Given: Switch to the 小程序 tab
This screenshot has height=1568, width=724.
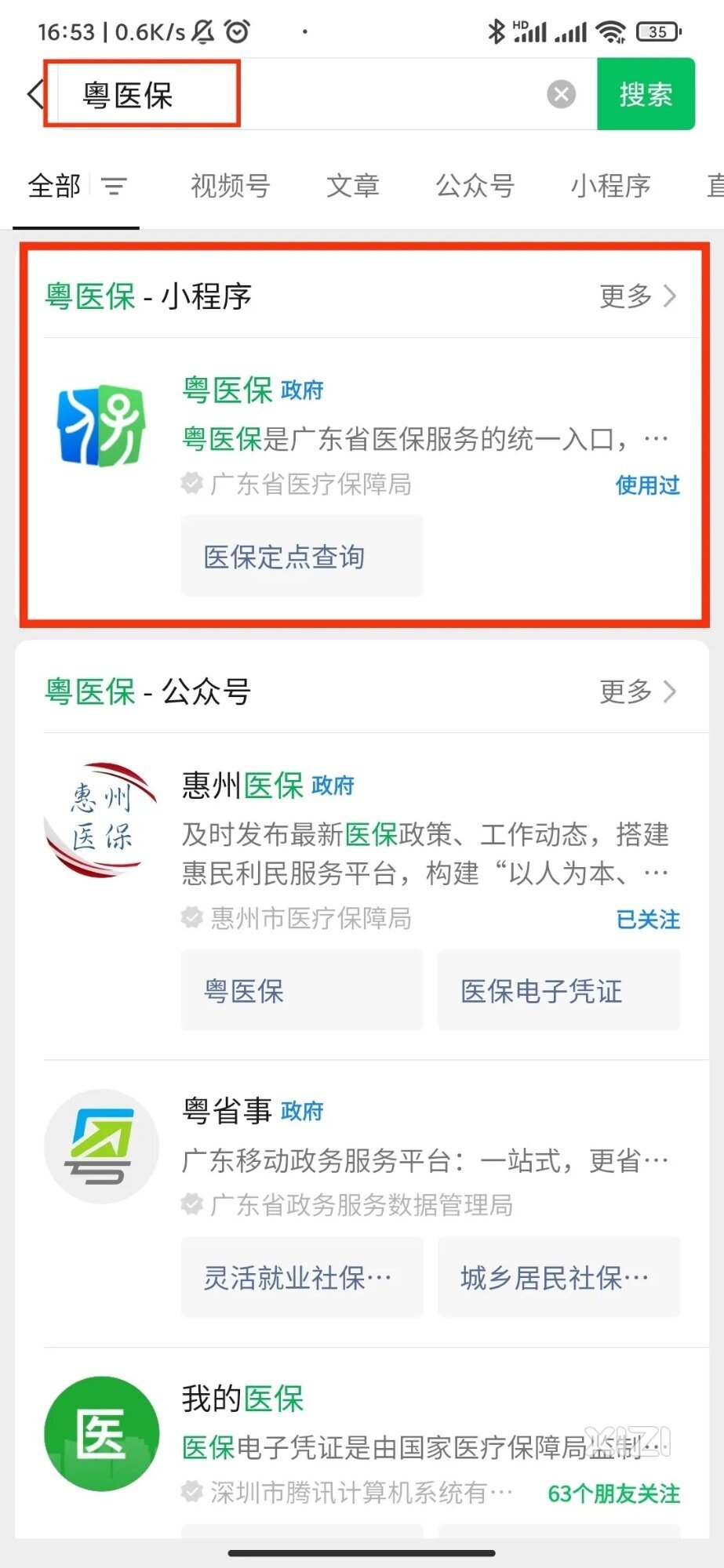Looking at the screenshot, I should (610, 187).
